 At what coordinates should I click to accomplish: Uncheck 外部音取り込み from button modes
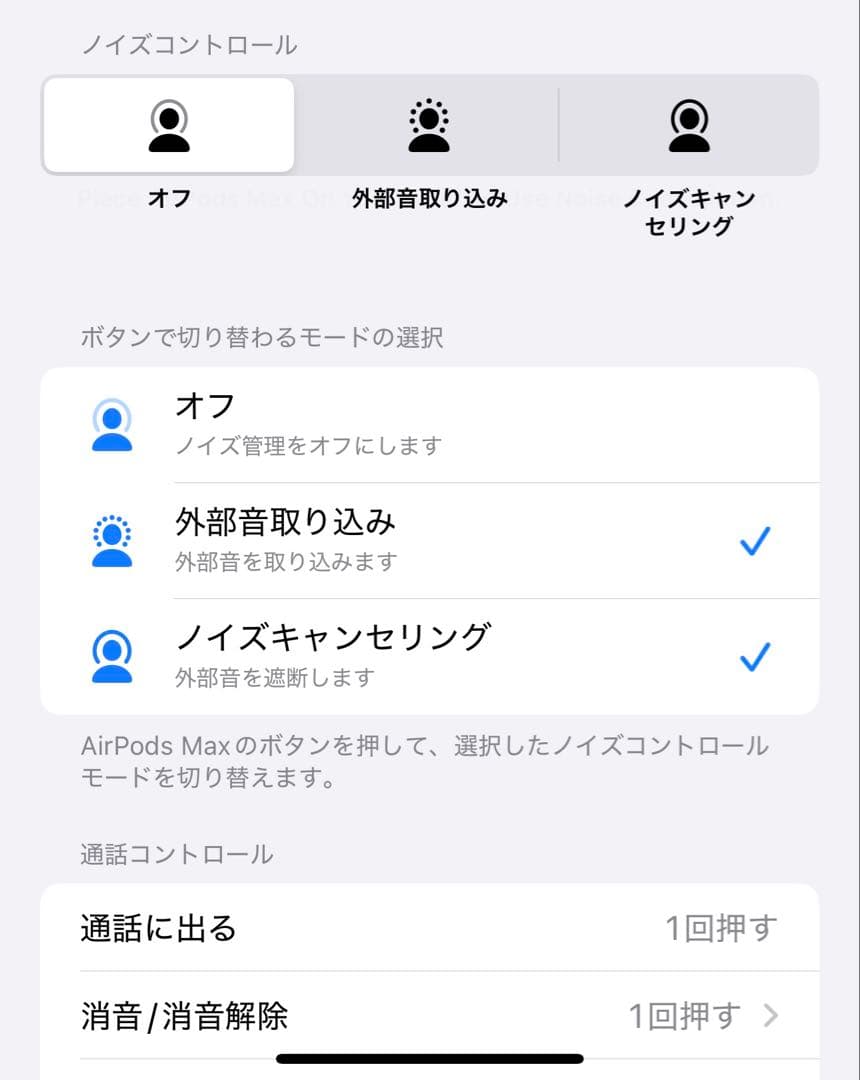[x=755, y=540]
